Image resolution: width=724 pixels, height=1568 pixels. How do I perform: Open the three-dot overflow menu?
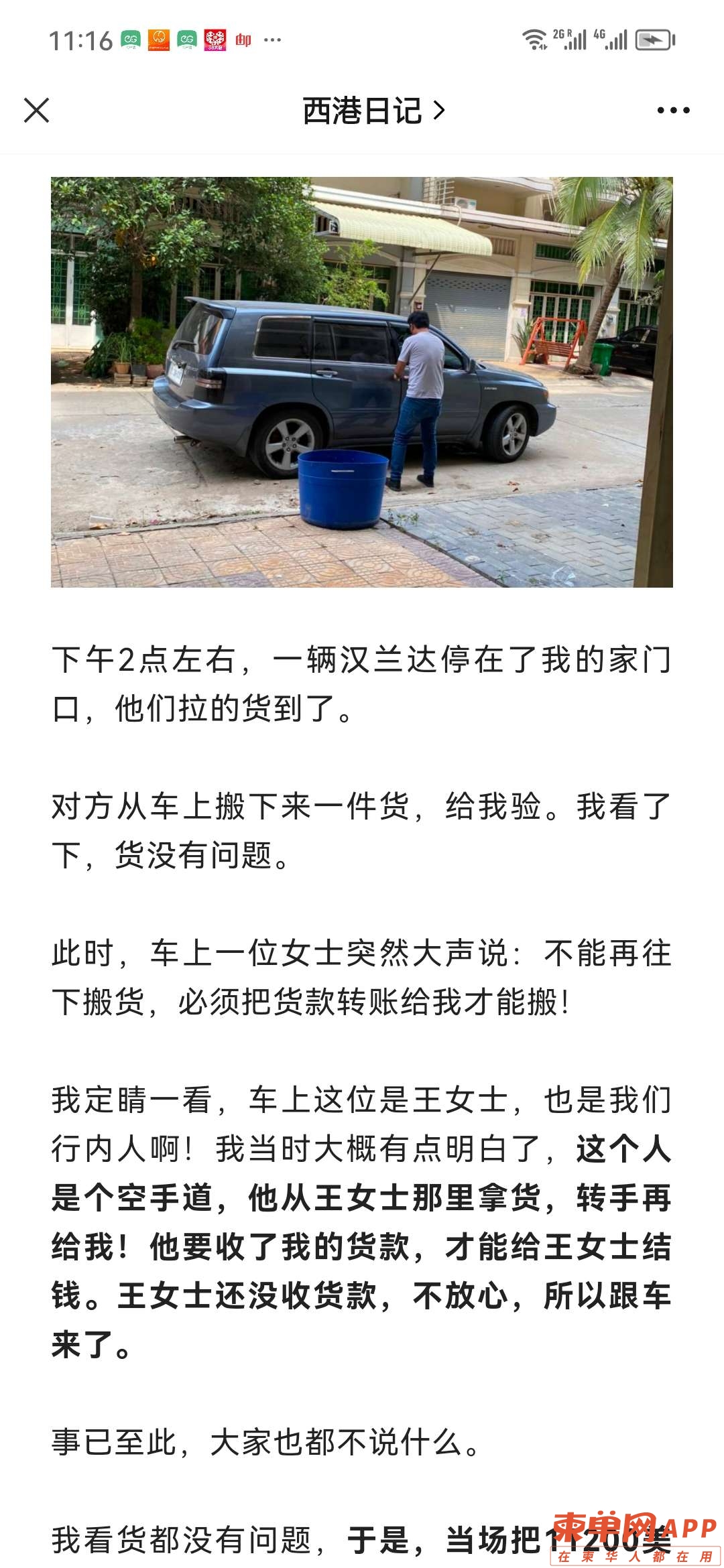(x=673, y=111)
